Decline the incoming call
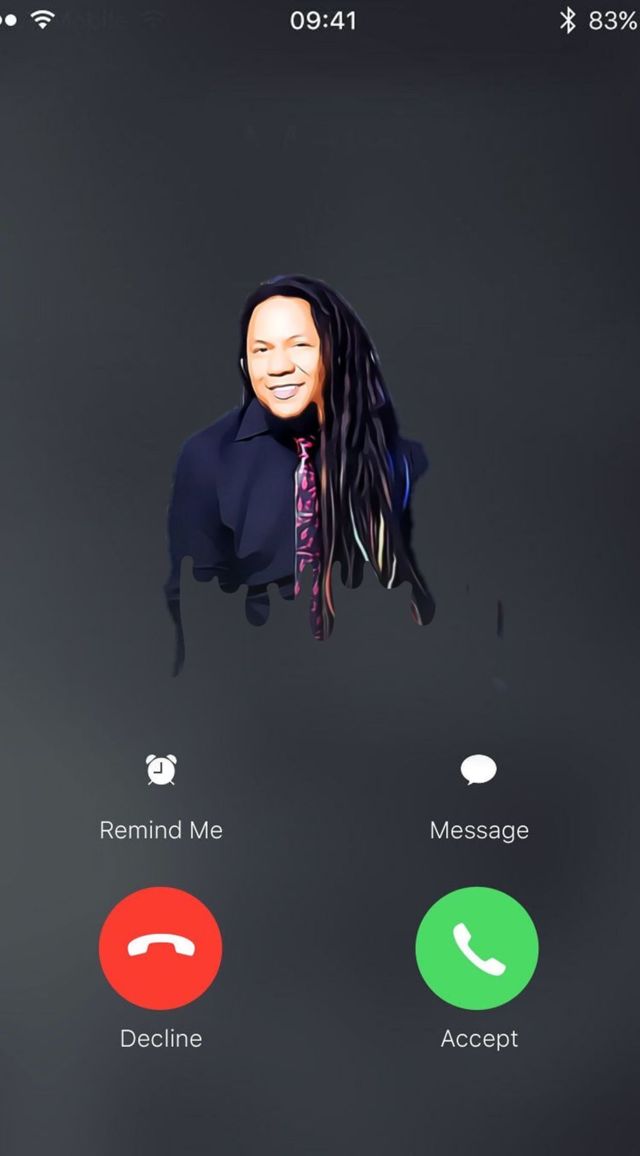This screenshot has height=1156, width=640. [161, 948]
